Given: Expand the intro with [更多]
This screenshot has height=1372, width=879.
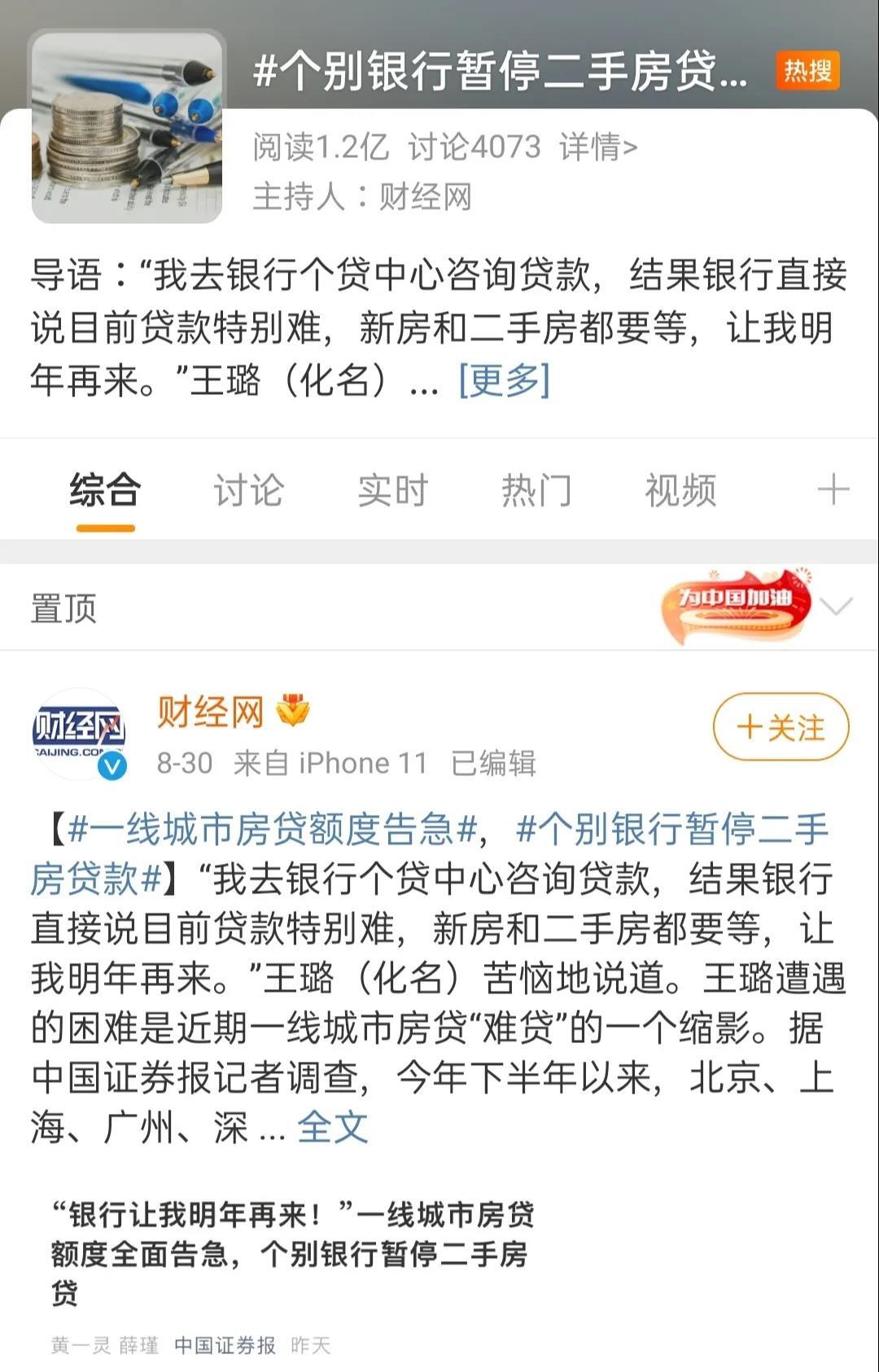Looking at the screenshot, I should (505, 380).
